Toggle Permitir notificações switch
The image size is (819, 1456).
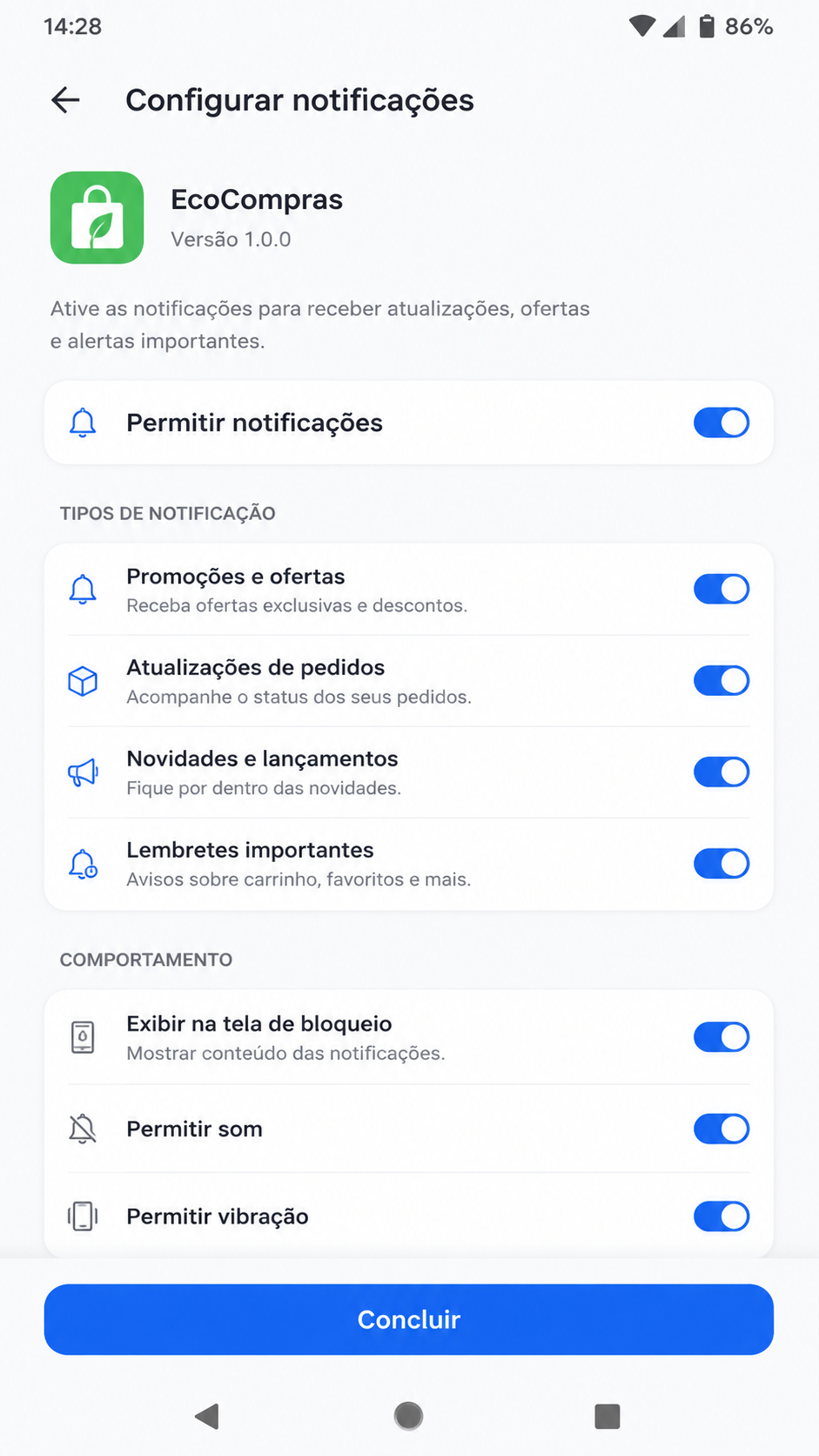(x=721, y=423)
